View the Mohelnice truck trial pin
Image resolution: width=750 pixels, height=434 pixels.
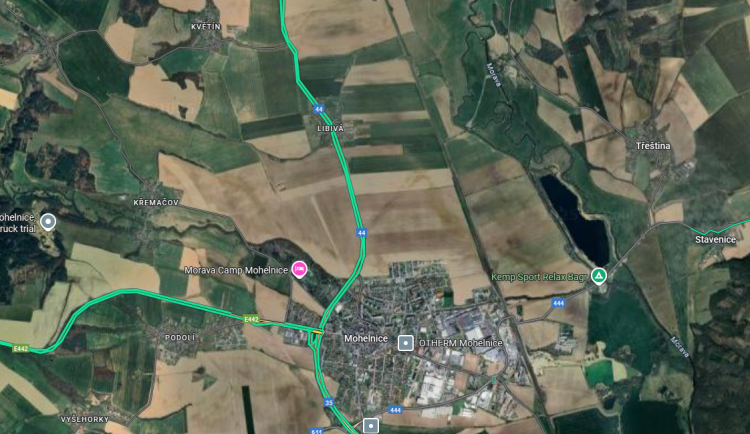click(x=47, y=222)
